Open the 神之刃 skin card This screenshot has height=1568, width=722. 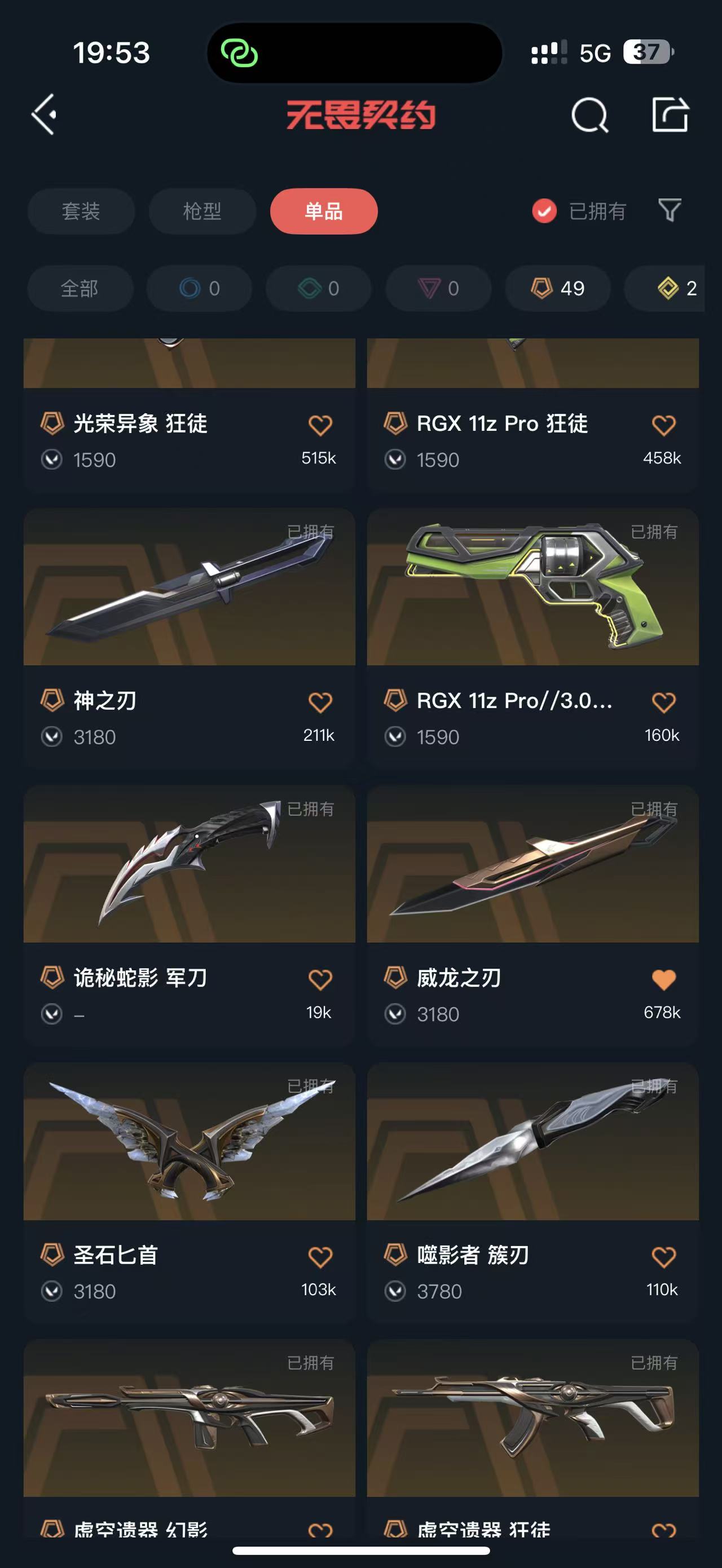click(190, 588)
